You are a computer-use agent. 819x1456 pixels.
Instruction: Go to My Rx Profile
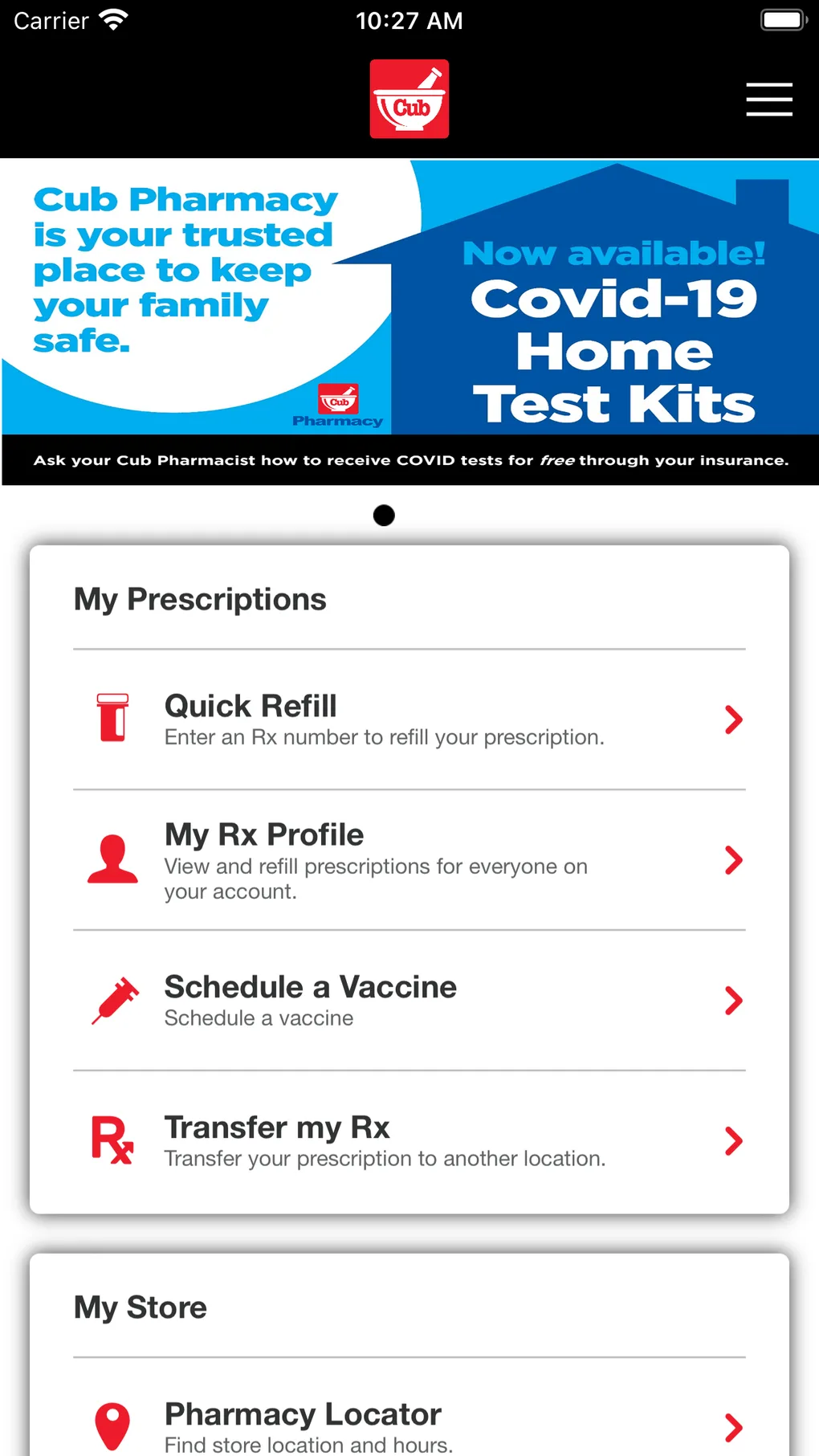pos(409,860)
